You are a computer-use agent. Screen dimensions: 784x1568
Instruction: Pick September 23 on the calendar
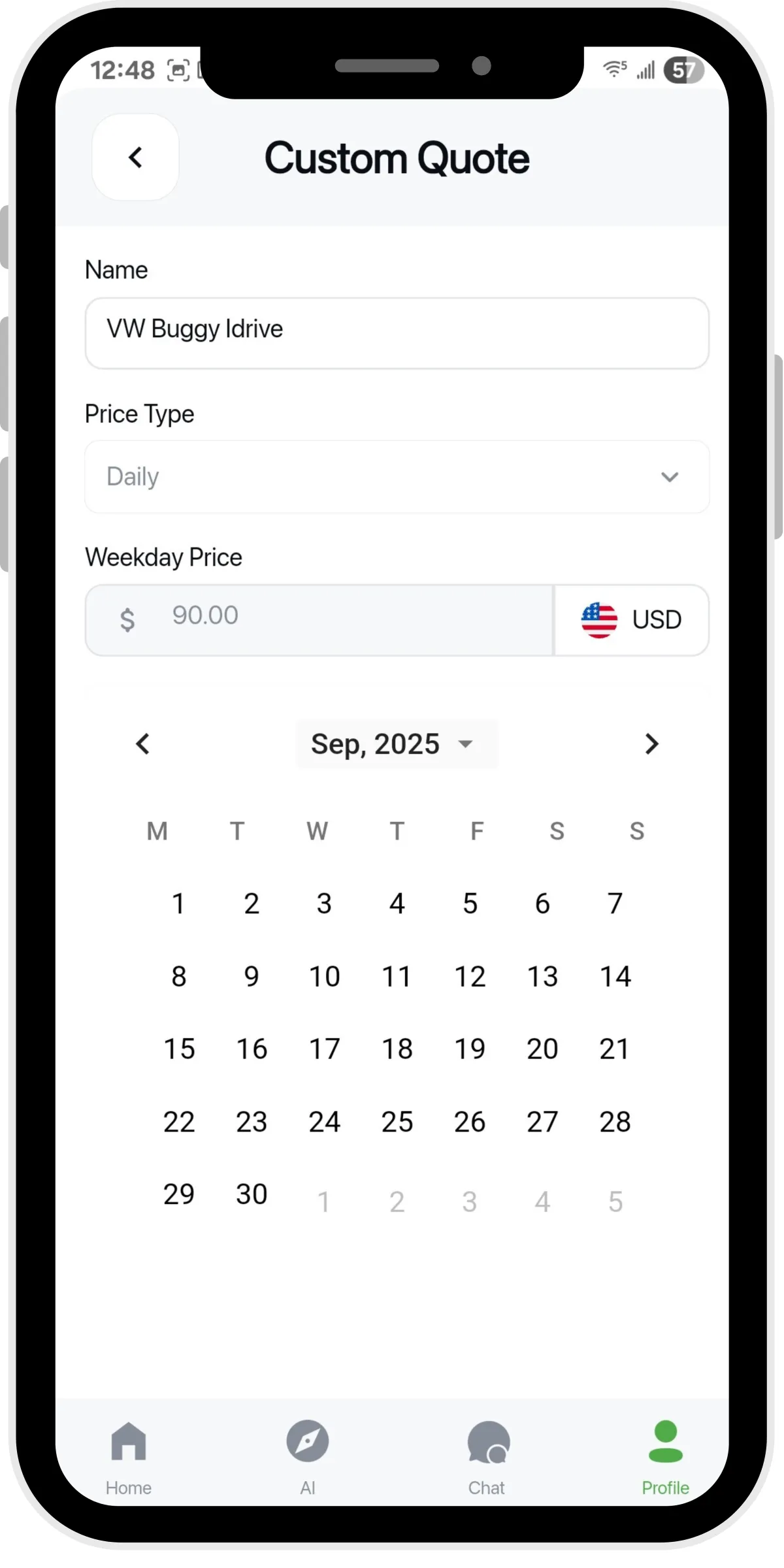(x=252, y=1122)
